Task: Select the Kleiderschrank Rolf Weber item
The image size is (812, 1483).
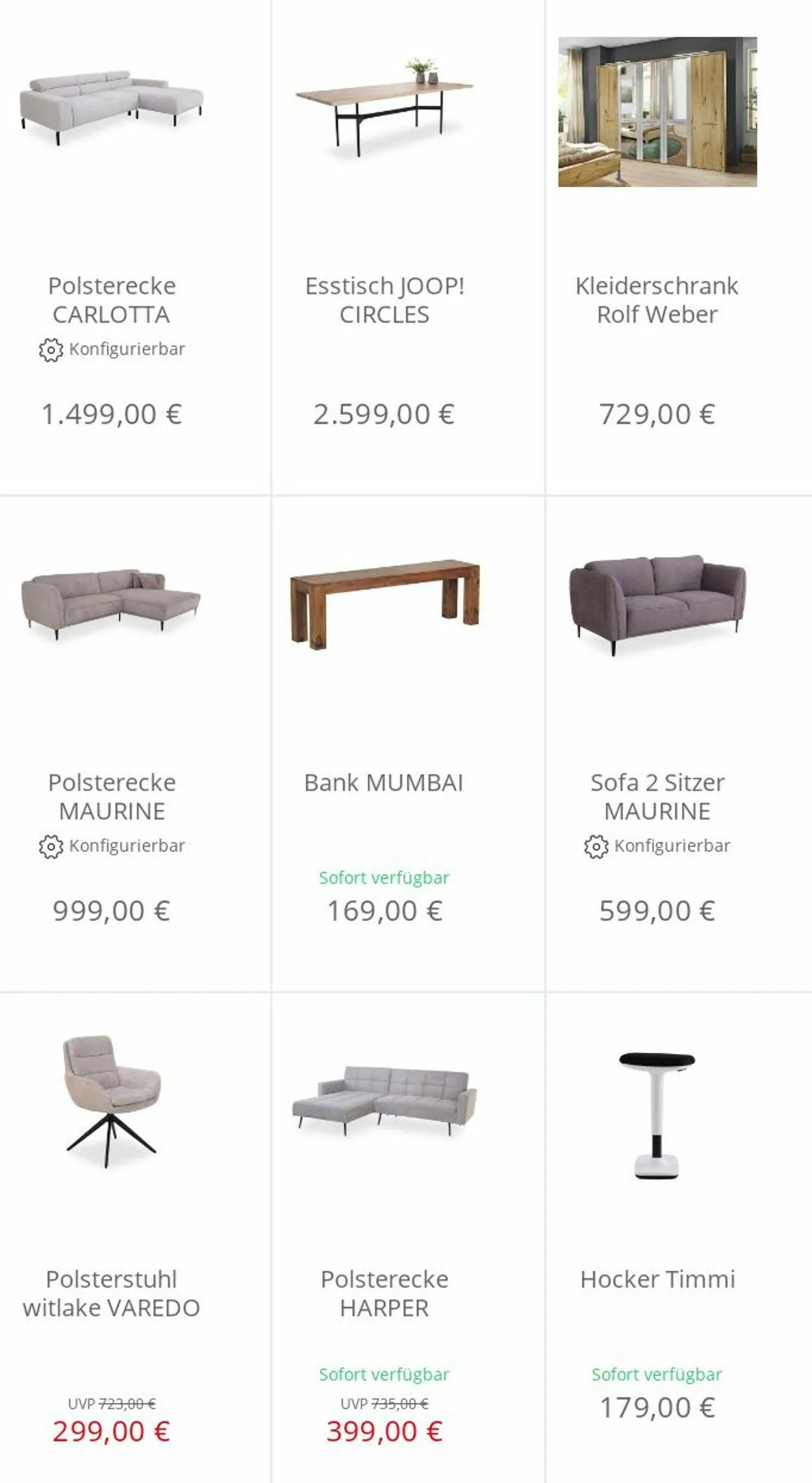Action: click(679, 247)
